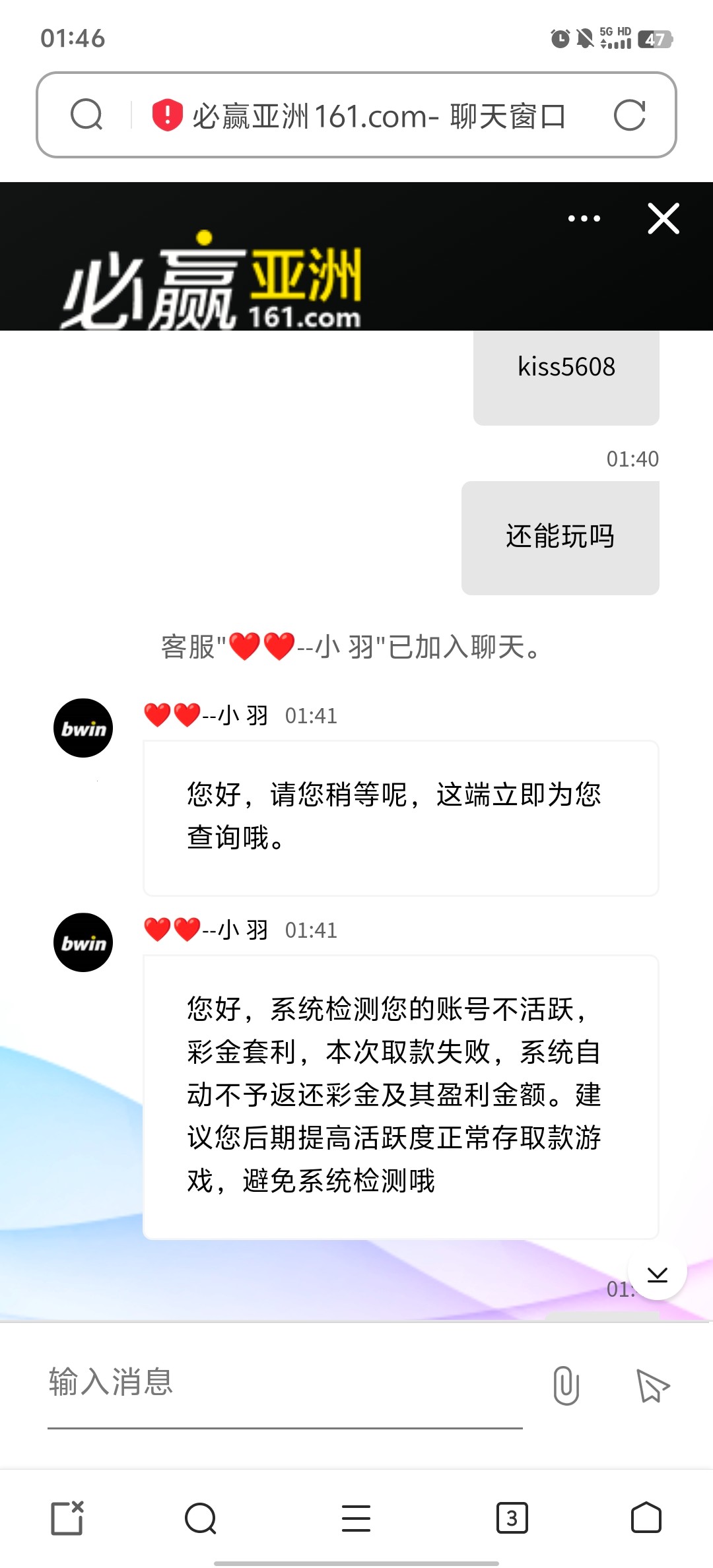Open a new browser tab
713x1568 pixels.
(67, 1518)
